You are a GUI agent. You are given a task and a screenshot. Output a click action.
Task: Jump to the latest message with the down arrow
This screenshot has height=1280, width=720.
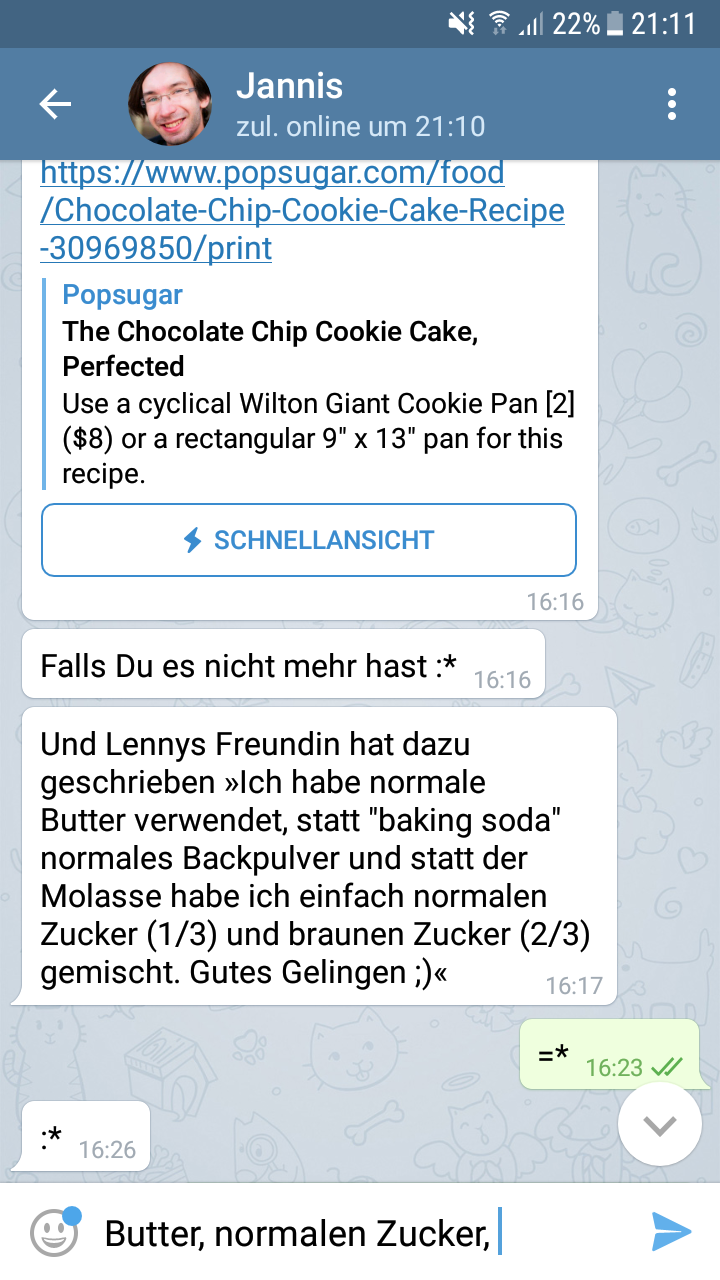pos(659,1124)
